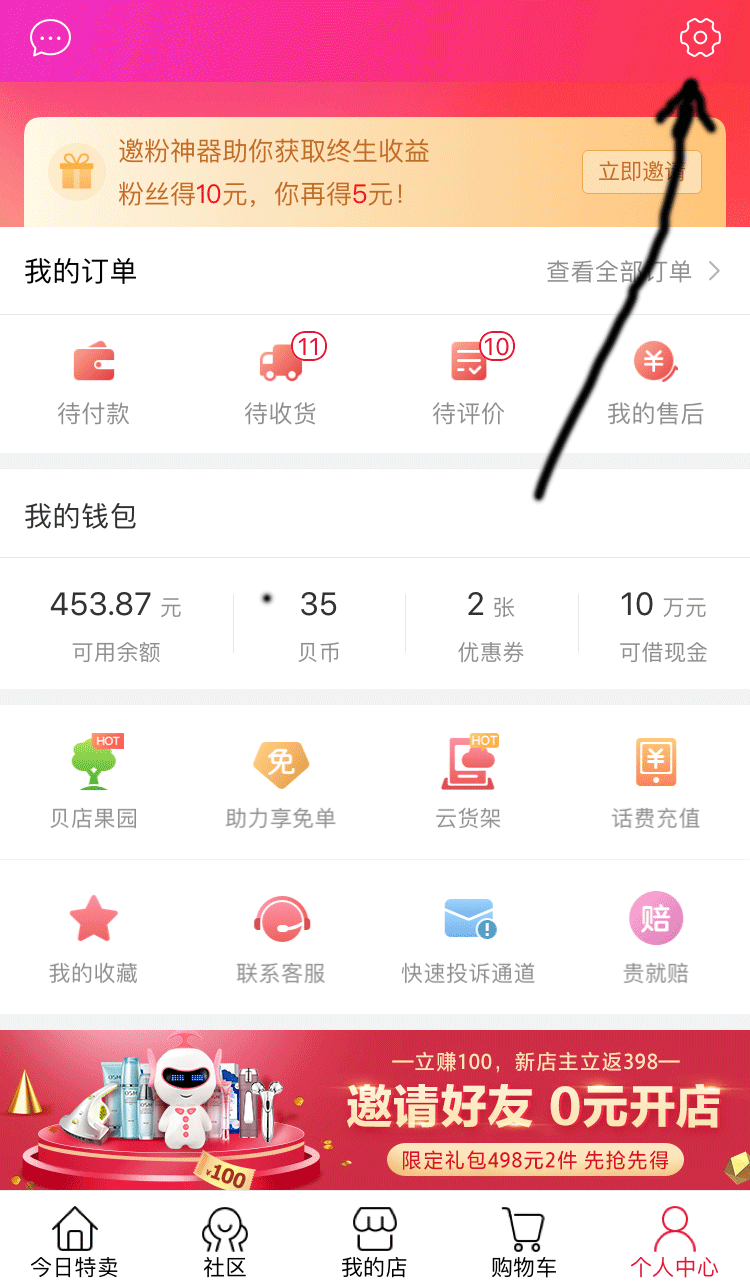Open 话费充值 phone top-up
750x1288 pixels.
click(x=655, y=783)
